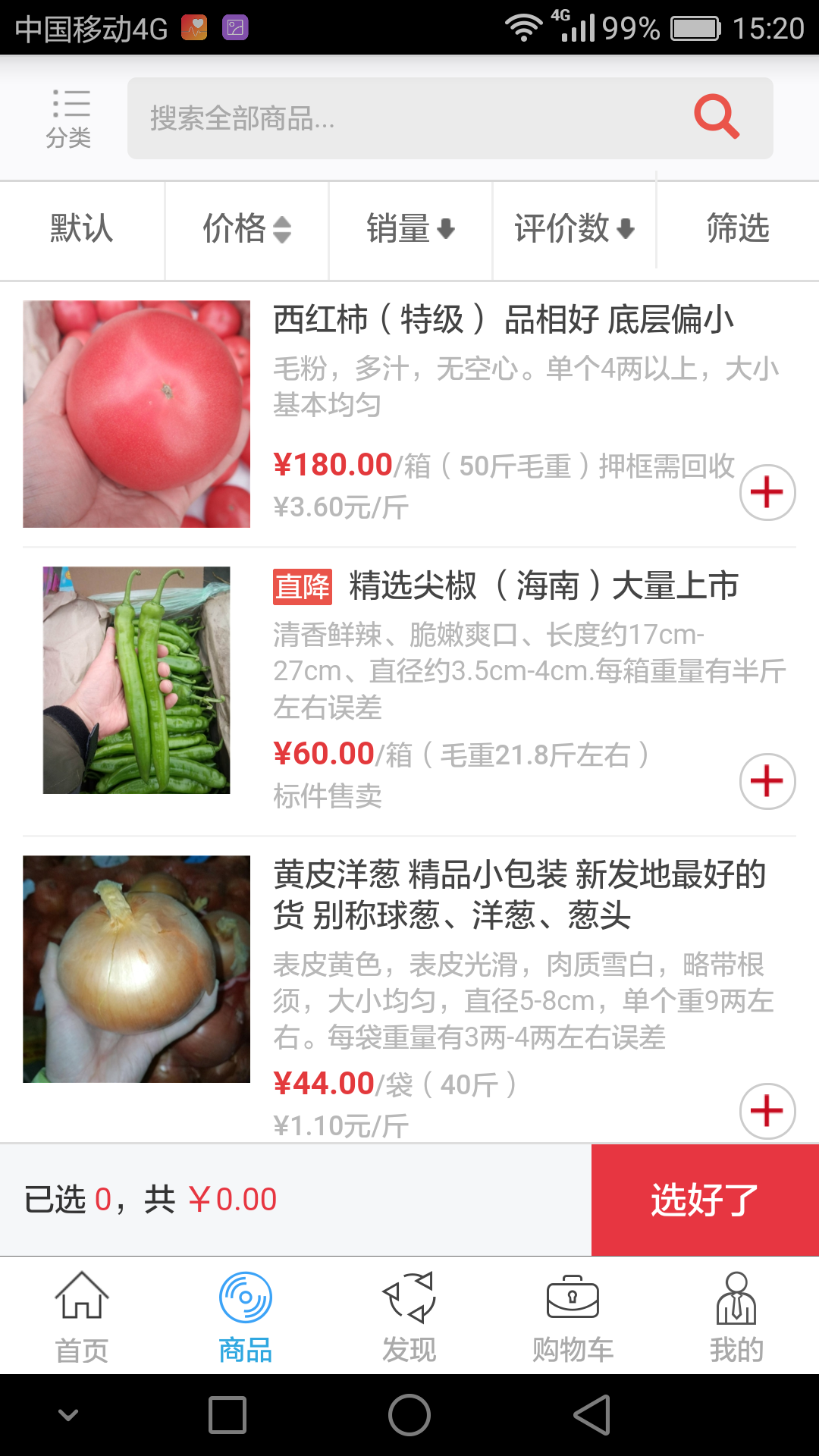Viewport: 819px width, 1456px height.
Task: Confirm selection with 选好了
Action: (x=704, y=1200)
